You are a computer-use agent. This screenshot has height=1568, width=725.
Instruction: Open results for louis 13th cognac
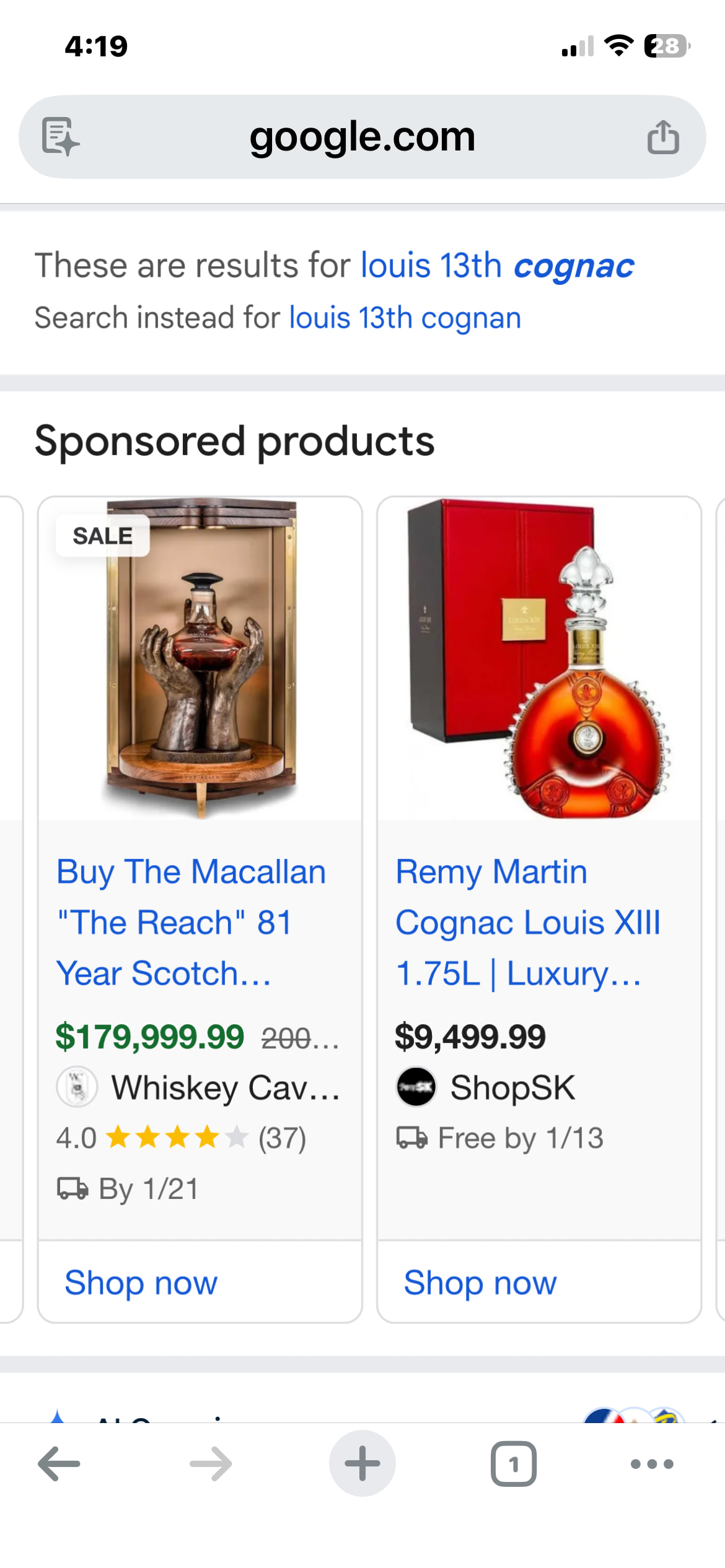tap(497, 266)
